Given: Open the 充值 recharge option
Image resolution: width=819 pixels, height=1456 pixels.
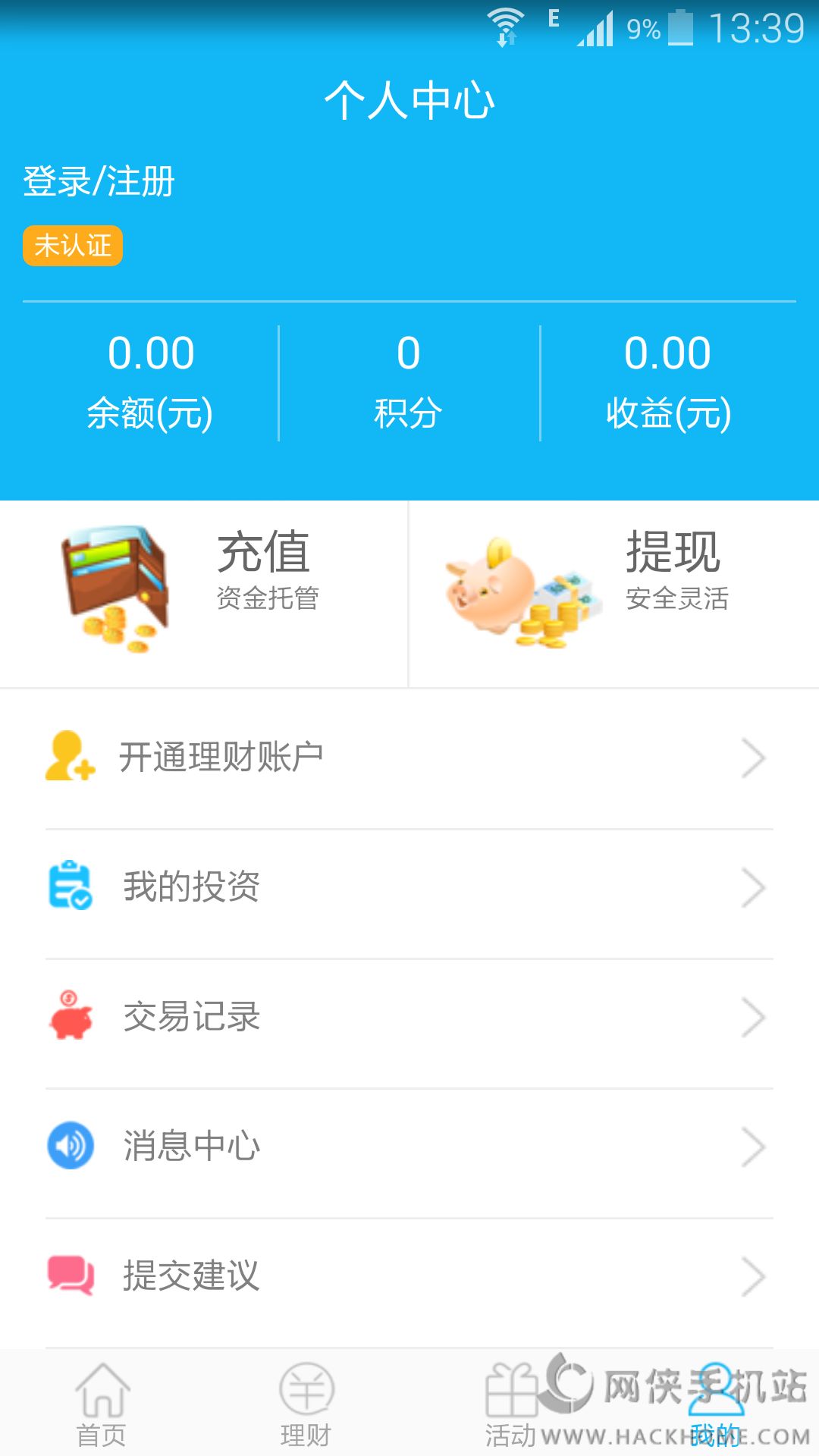Looking at the screenshot, I should click(203, 593).
